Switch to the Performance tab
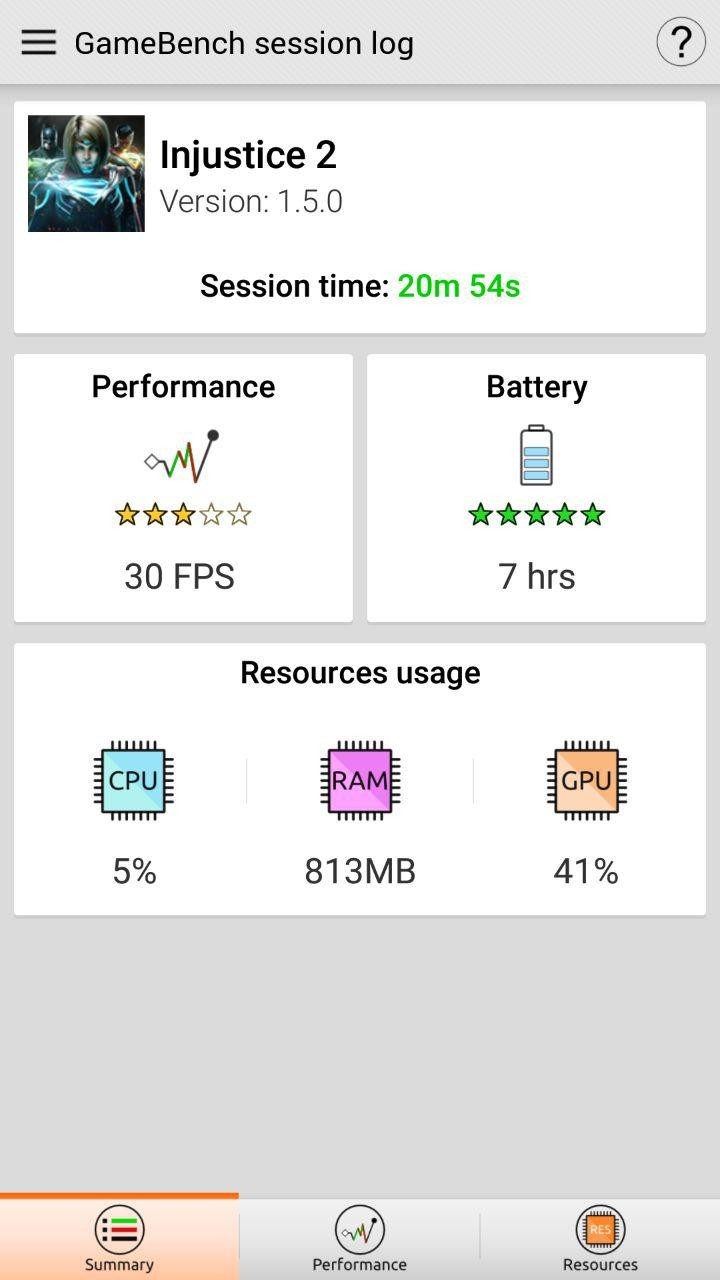 [x=359, y=1238]
